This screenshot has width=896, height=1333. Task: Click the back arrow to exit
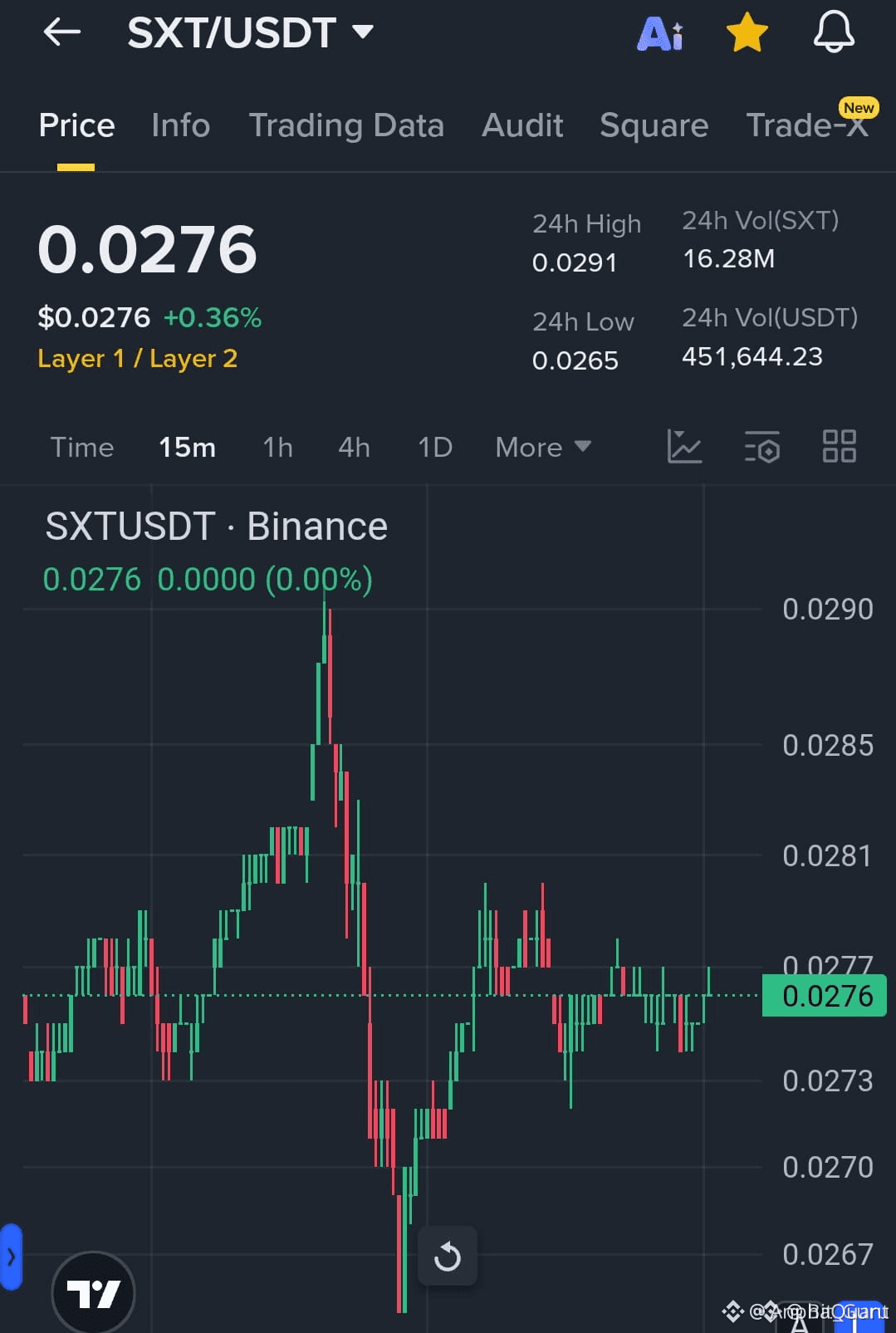click(x=61, y=32)
